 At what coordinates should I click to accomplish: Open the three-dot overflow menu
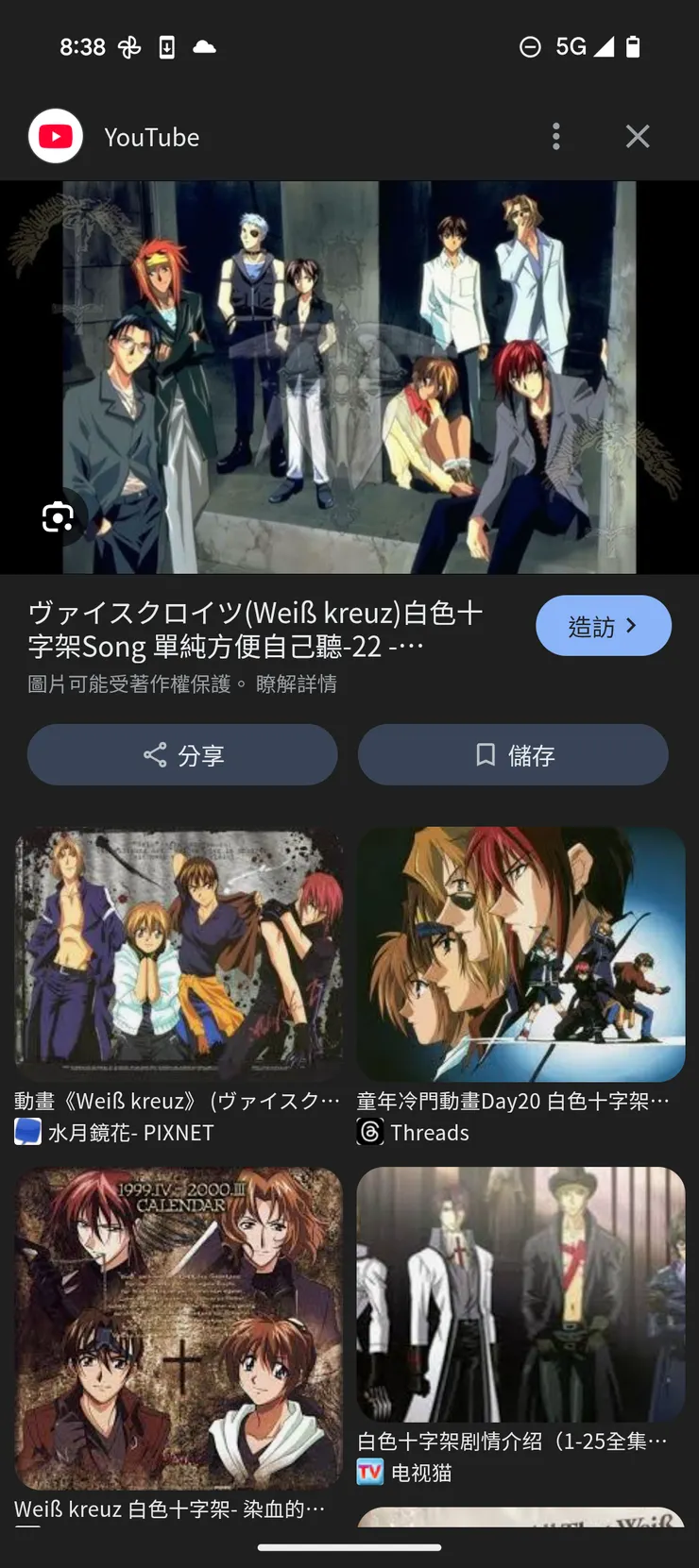click(x=556, y=137)
